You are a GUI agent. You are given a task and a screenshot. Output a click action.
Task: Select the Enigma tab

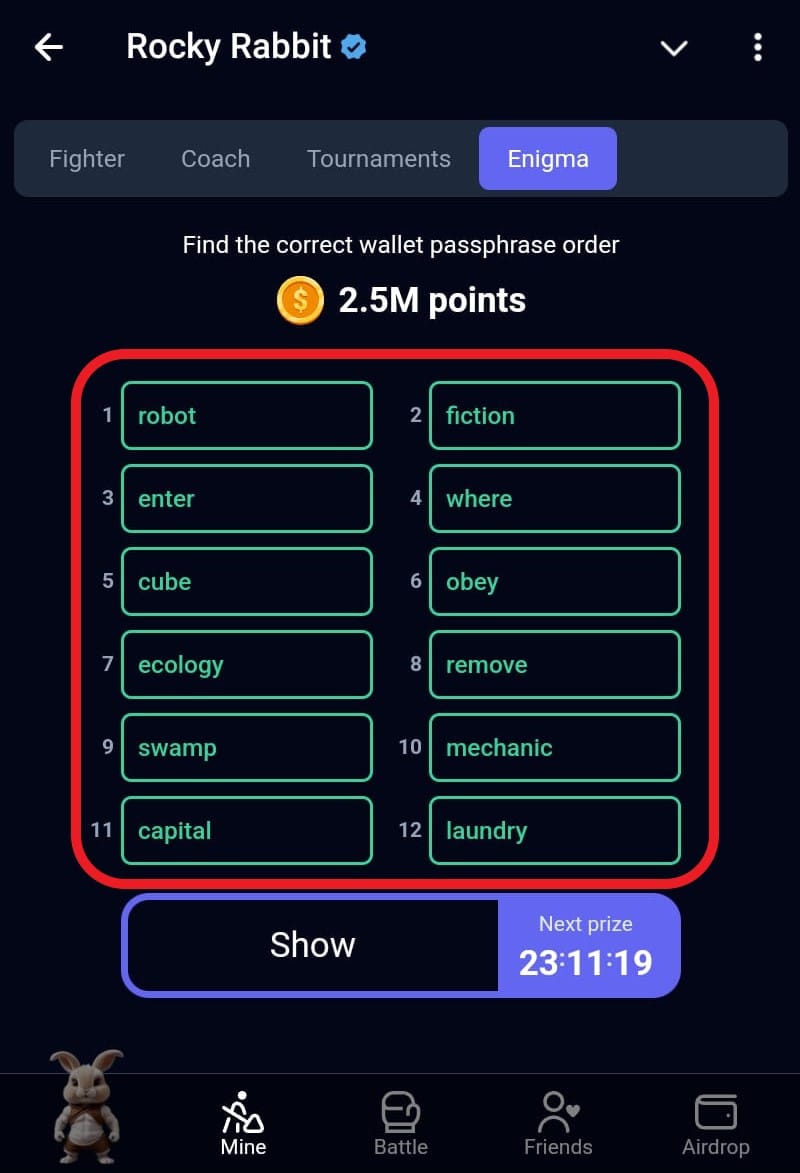click(x=547, y=159)
